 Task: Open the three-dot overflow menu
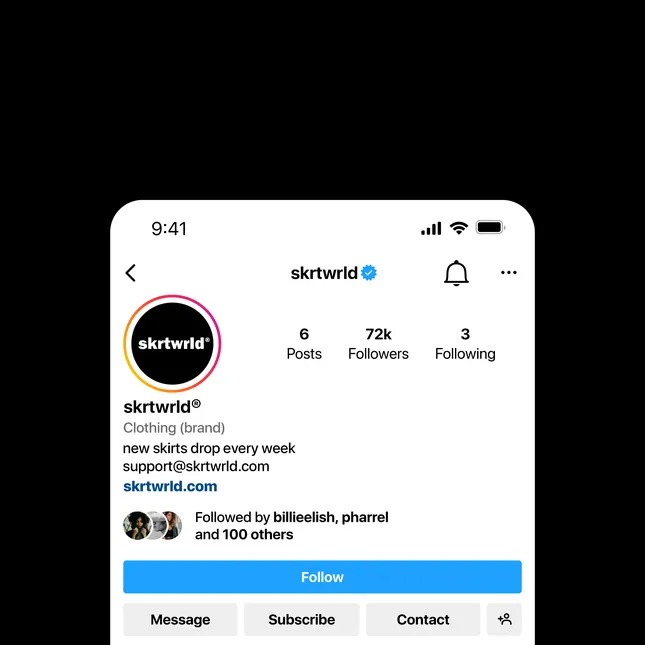tap(509, 273)
